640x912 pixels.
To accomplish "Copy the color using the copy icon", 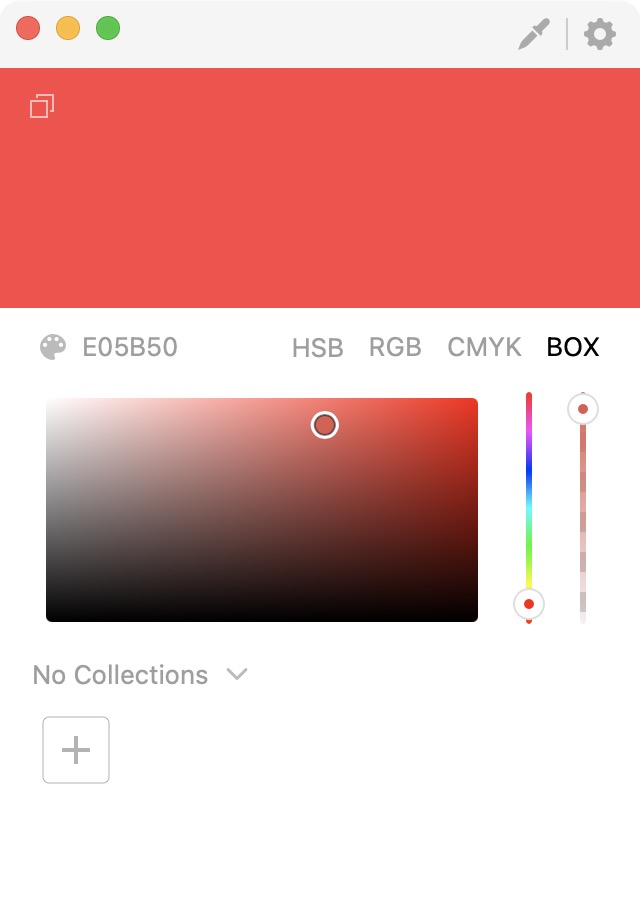I will coord(42,106).
